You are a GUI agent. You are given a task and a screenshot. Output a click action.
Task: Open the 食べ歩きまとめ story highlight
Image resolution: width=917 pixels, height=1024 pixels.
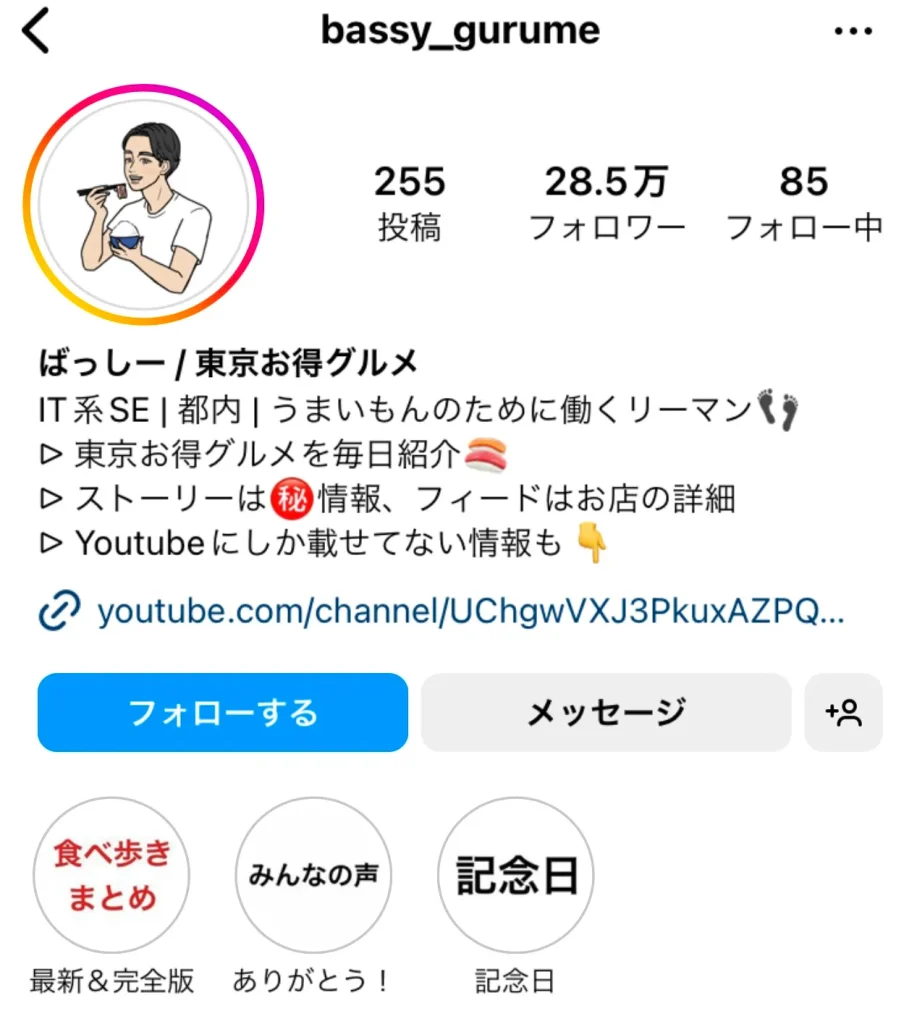[112, 875]
